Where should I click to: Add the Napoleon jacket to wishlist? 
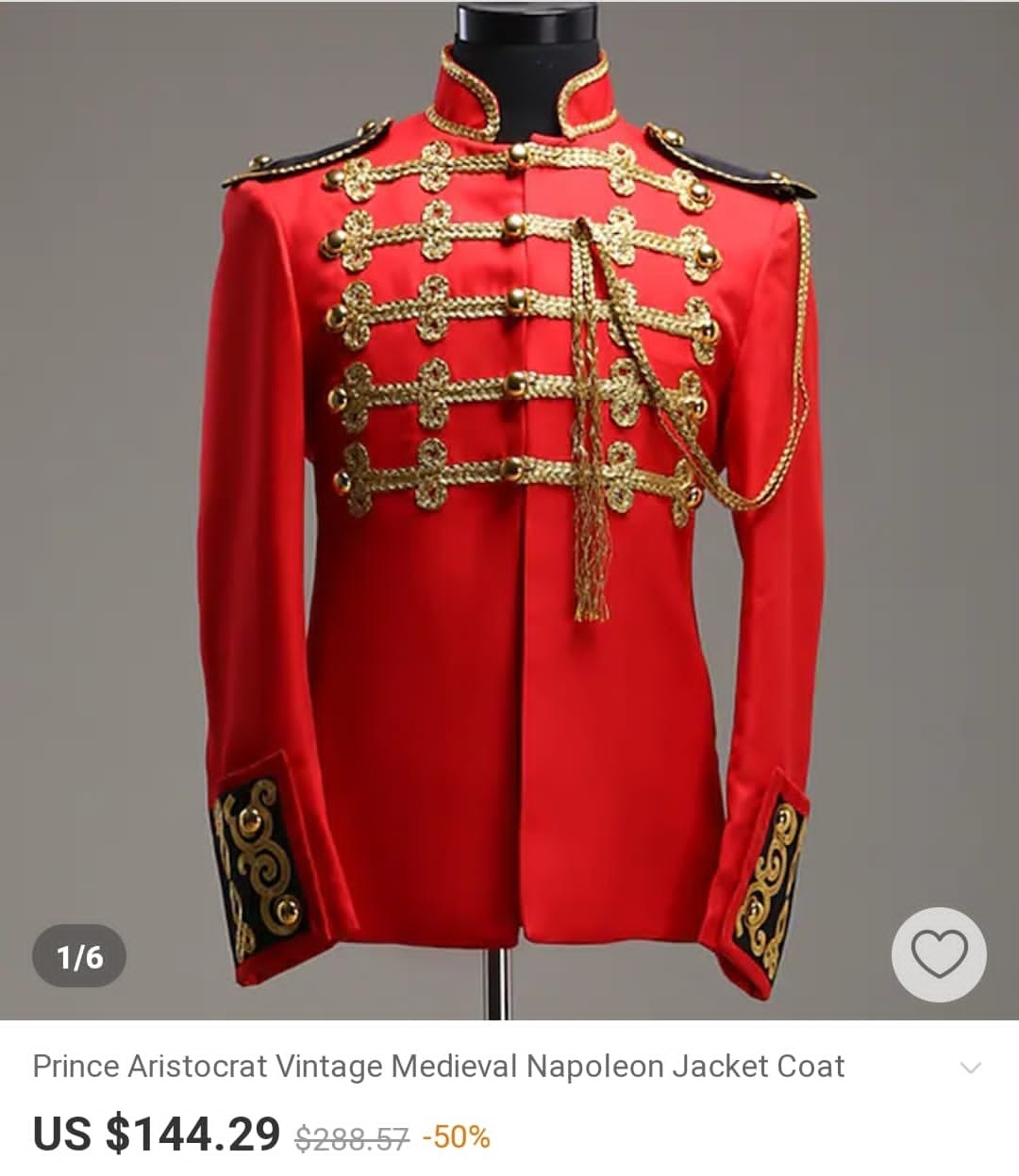pyautogui.click(x=939, y=953)
